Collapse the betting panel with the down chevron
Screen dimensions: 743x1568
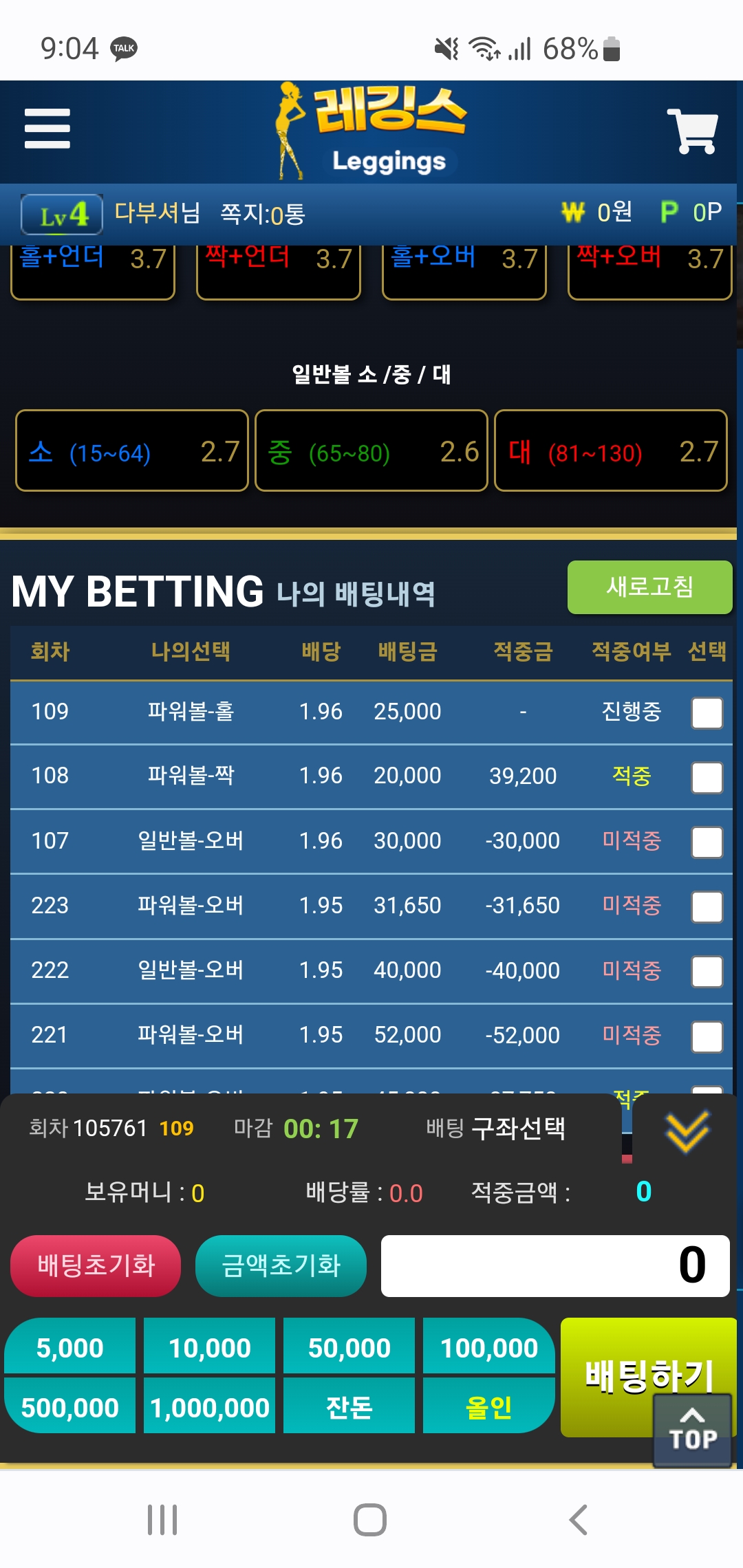pyautogui.click(x=687, y=1131)
